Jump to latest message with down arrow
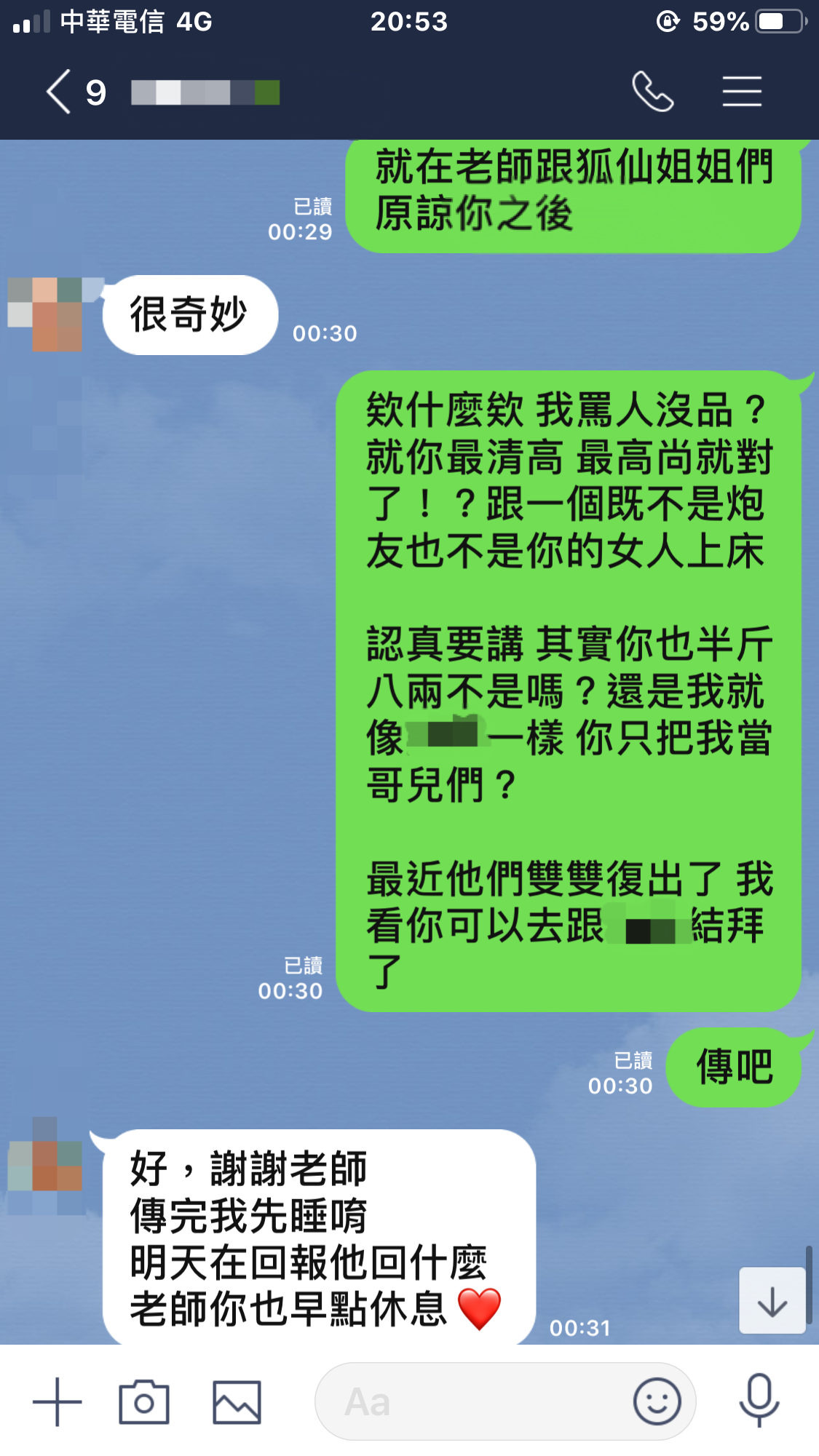Image resolution: width=819 pixels, height=1456 pixels. [x=772, y=1302]
